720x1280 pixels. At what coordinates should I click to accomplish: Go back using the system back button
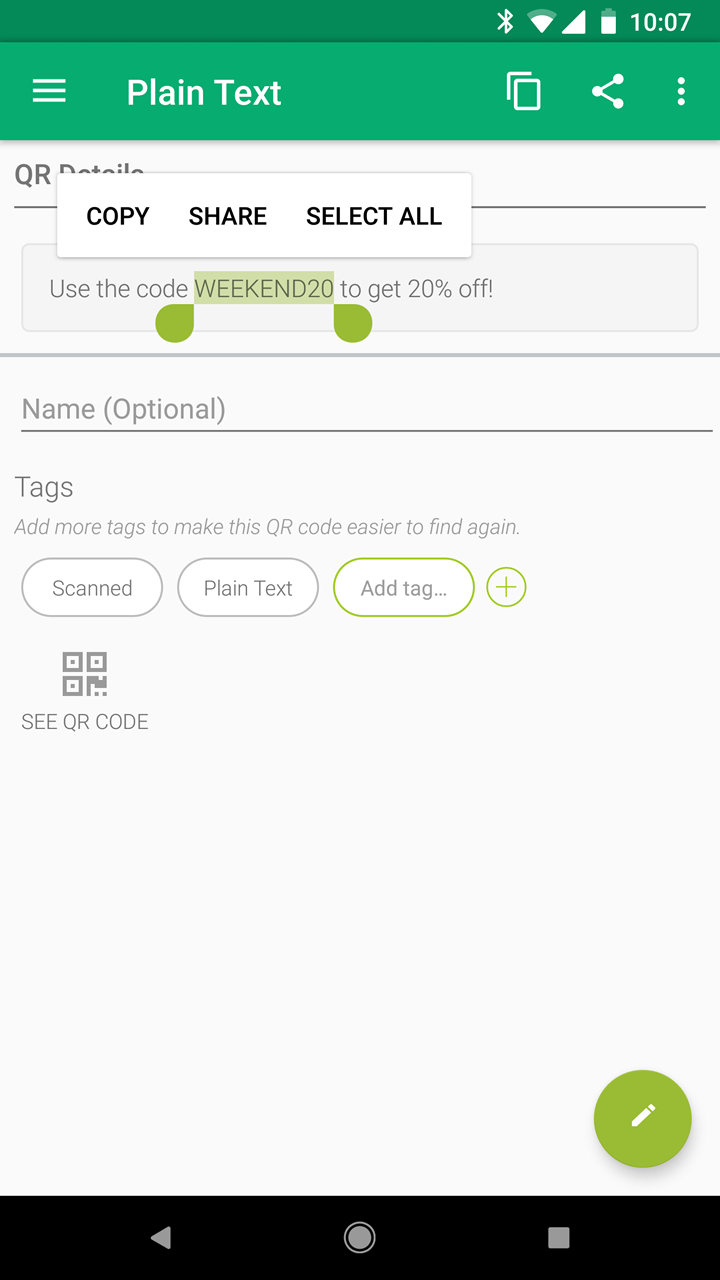[161, 1238]
